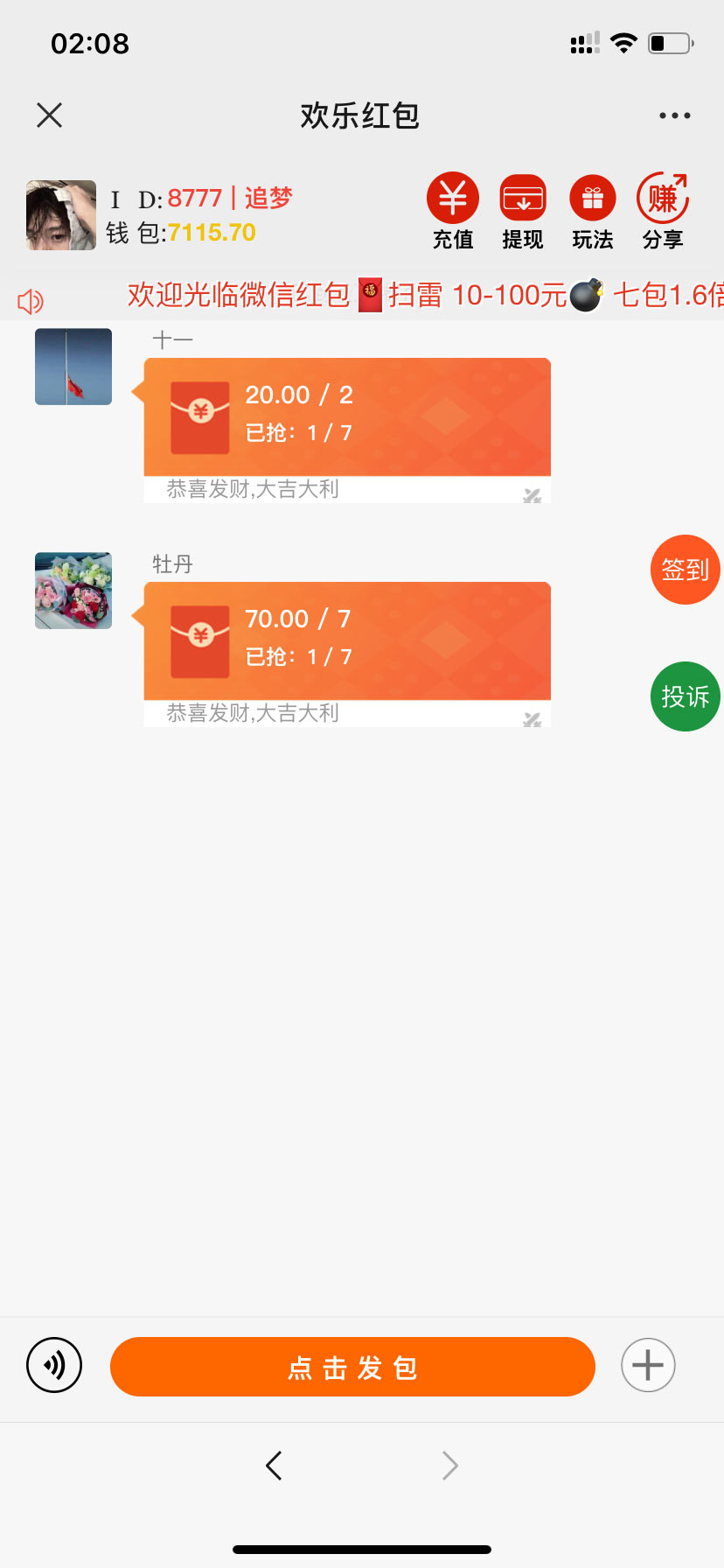Open 牡丹's 70.00 red packet
The width and height of the screenshot is (724, 1568).
pos(347,641)
